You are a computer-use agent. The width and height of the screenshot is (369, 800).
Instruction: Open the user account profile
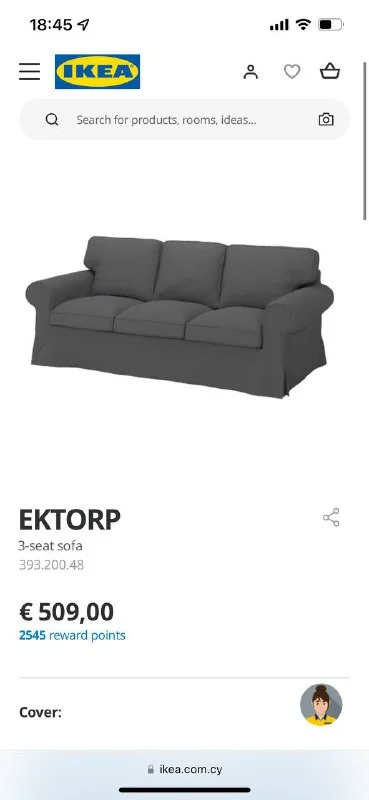coord(251,72)
